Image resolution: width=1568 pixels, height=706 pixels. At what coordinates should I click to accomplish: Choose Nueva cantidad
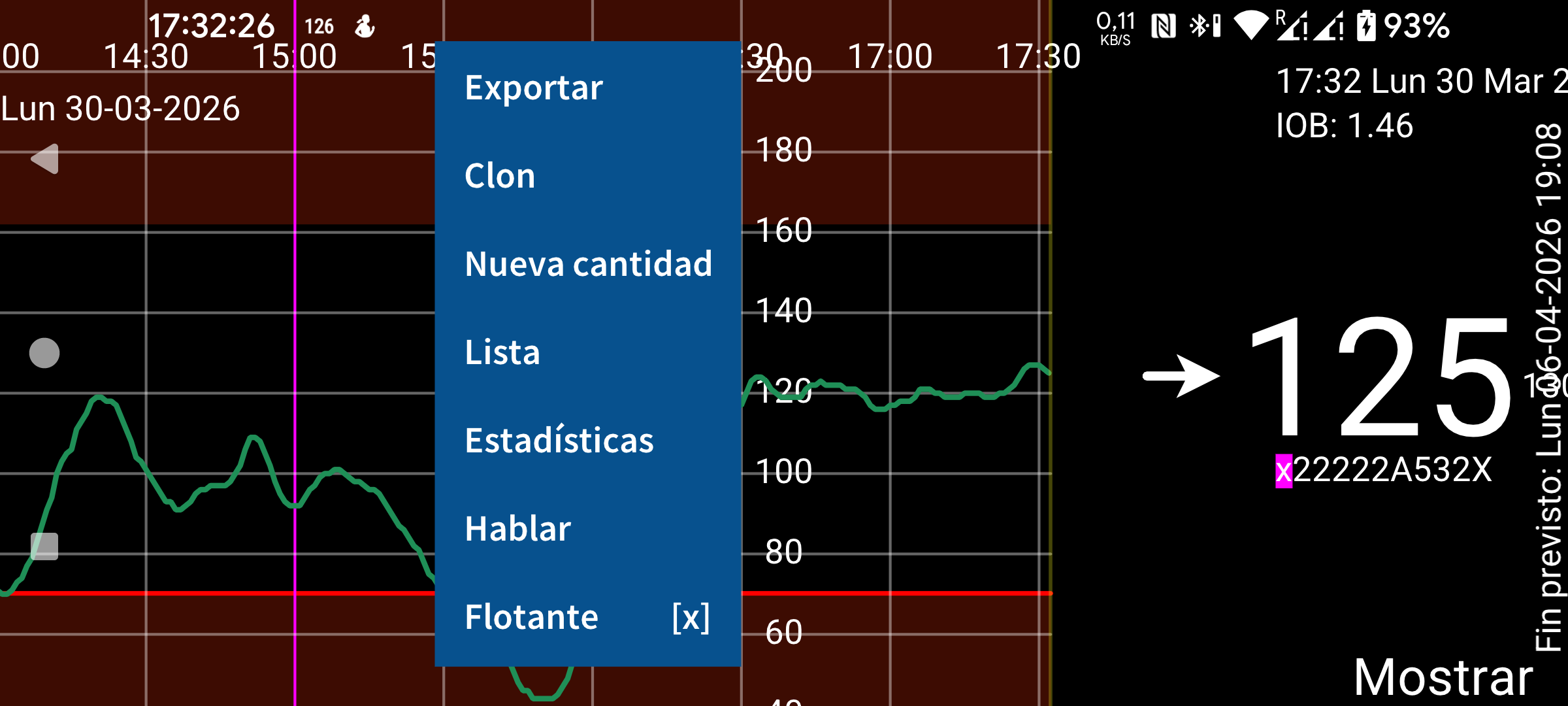pyautogui.click(x=588, y=264)
